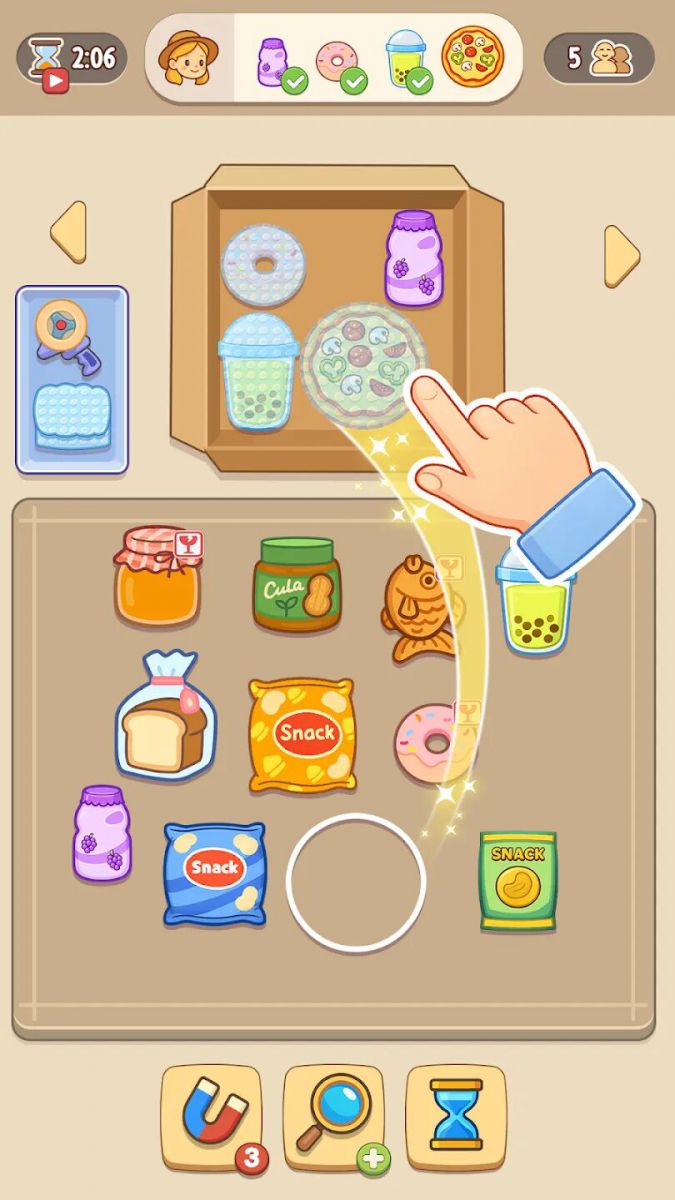Use the magnifying glass booster
Viewport: 675px width, 1200px height.
point(334,1116)
